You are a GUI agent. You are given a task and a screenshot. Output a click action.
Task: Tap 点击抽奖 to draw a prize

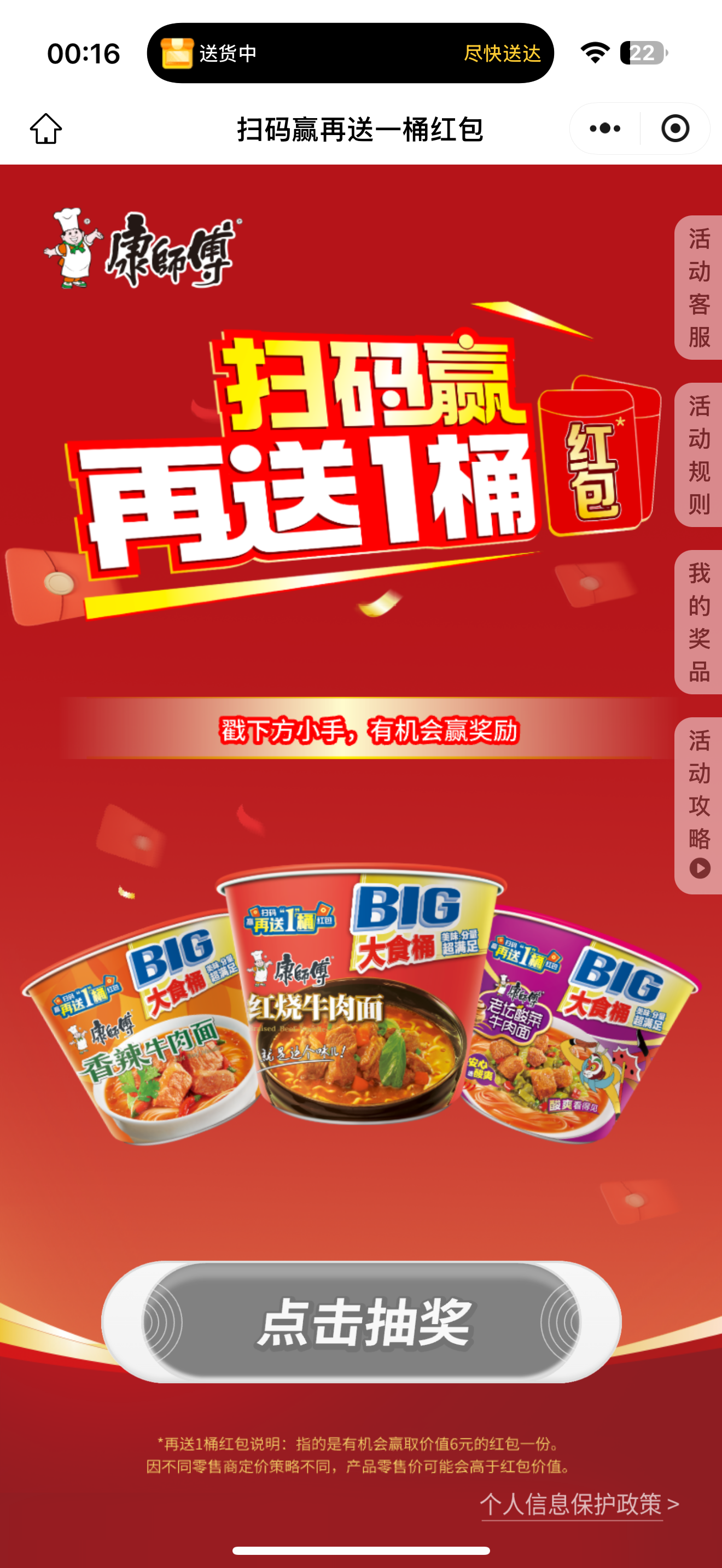pos(362,1321)
